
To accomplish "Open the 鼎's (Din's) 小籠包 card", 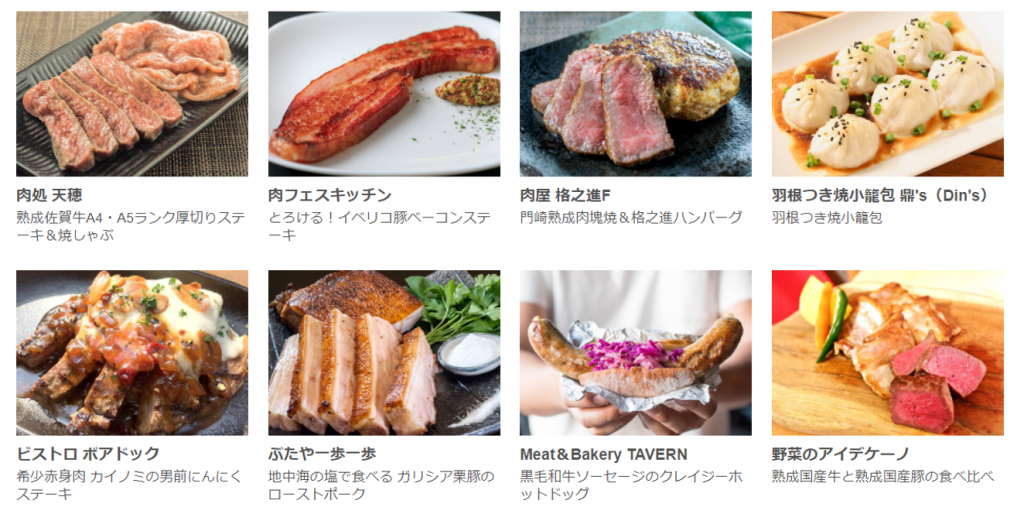I will 887,94.
